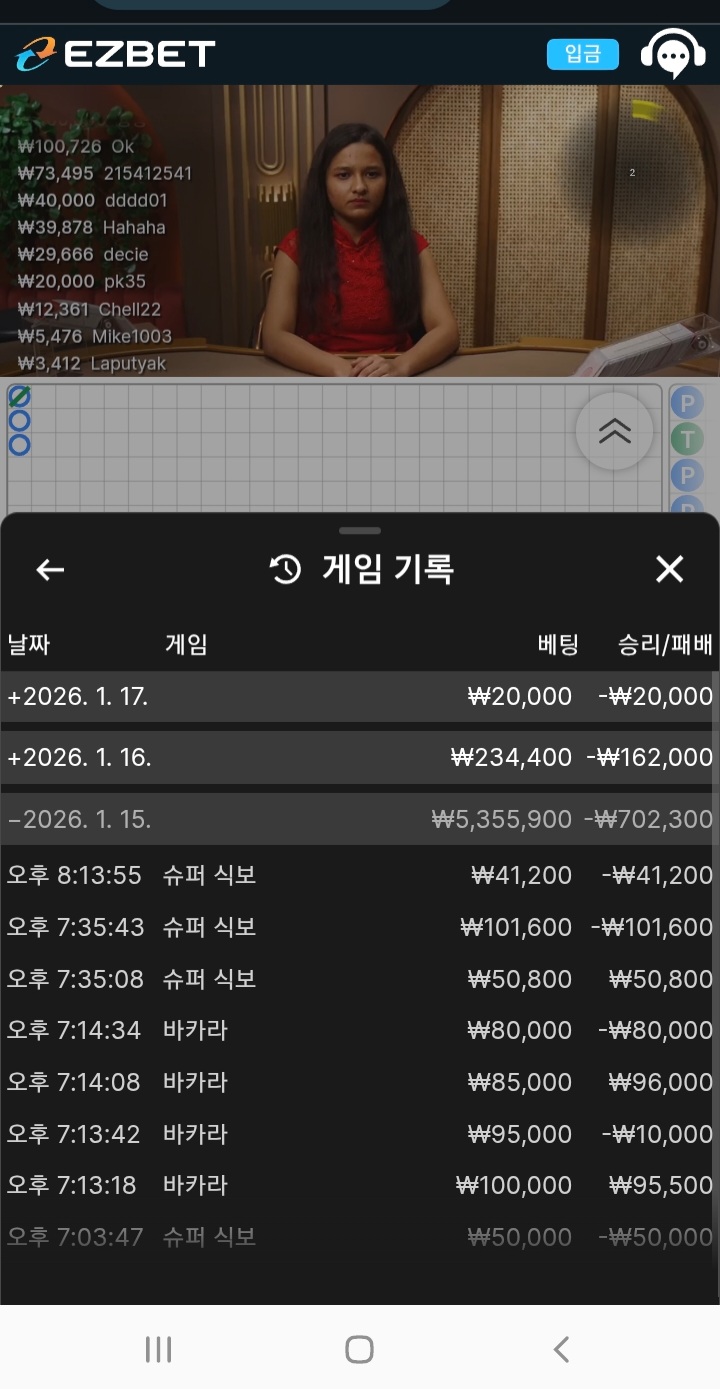The image size is (720, 1389).
Task: Open the 오후 7:14:34 바카라 record
Action: (360, 1030)
